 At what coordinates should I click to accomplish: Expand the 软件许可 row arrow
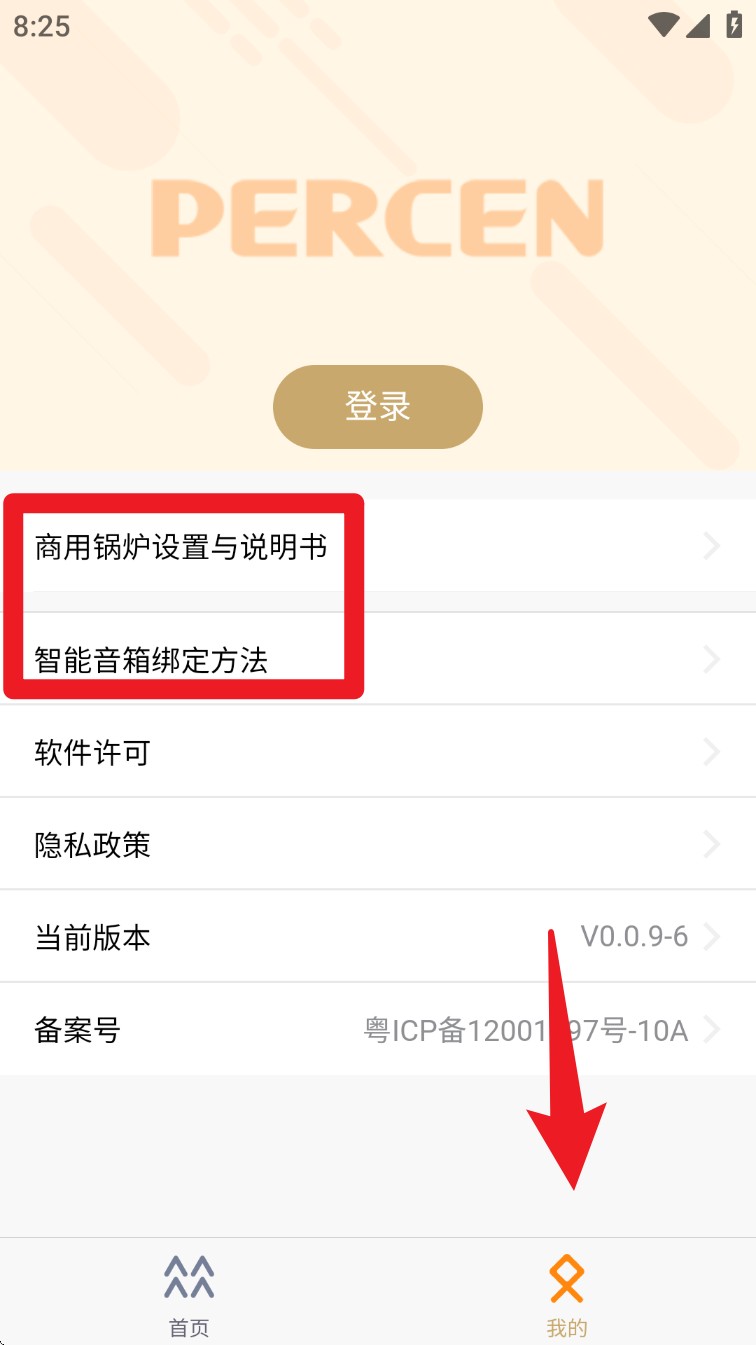click(711, 752)
